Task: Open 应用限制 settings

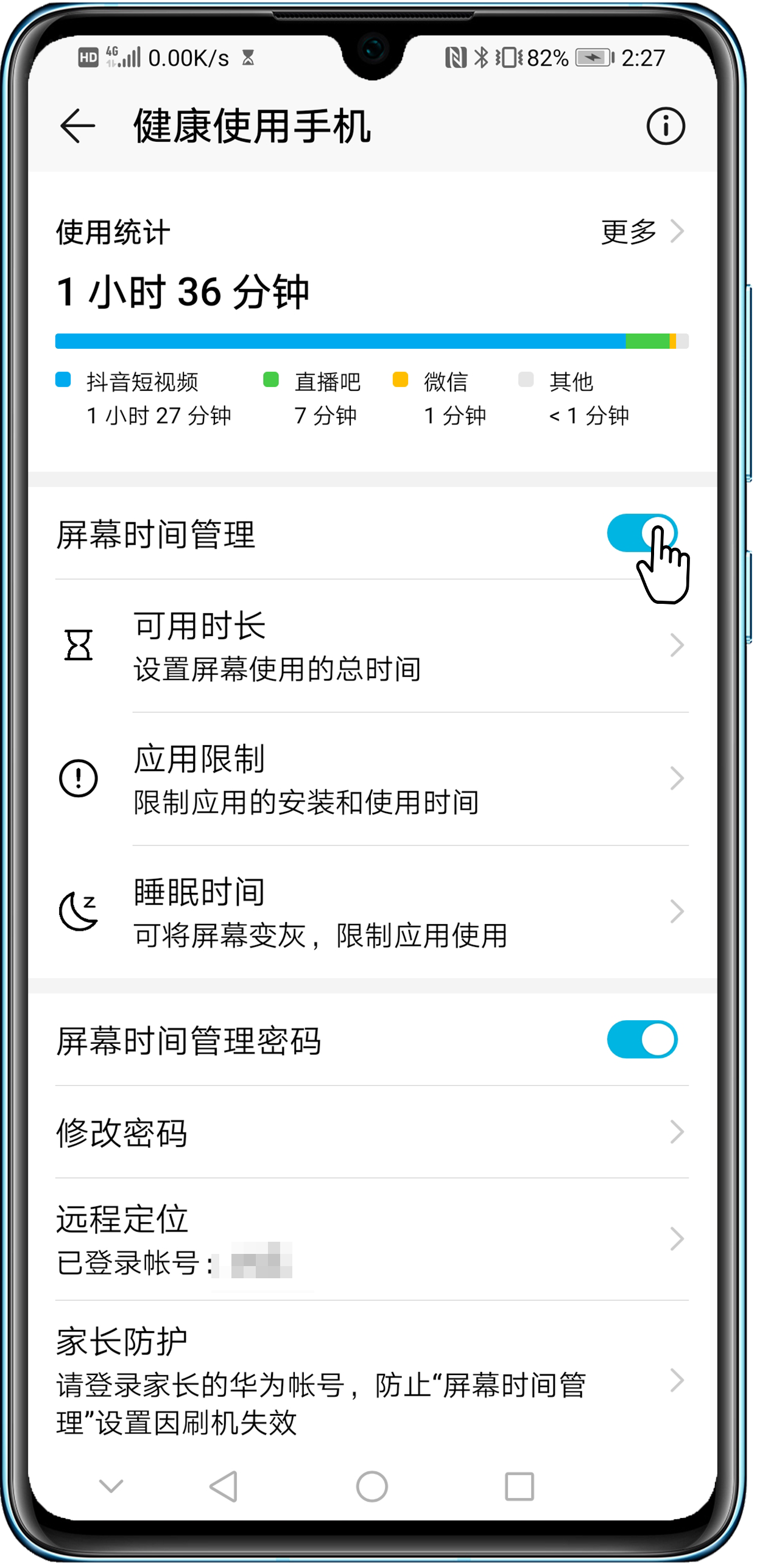Action: pyautogui.click(x=371, y=779)
